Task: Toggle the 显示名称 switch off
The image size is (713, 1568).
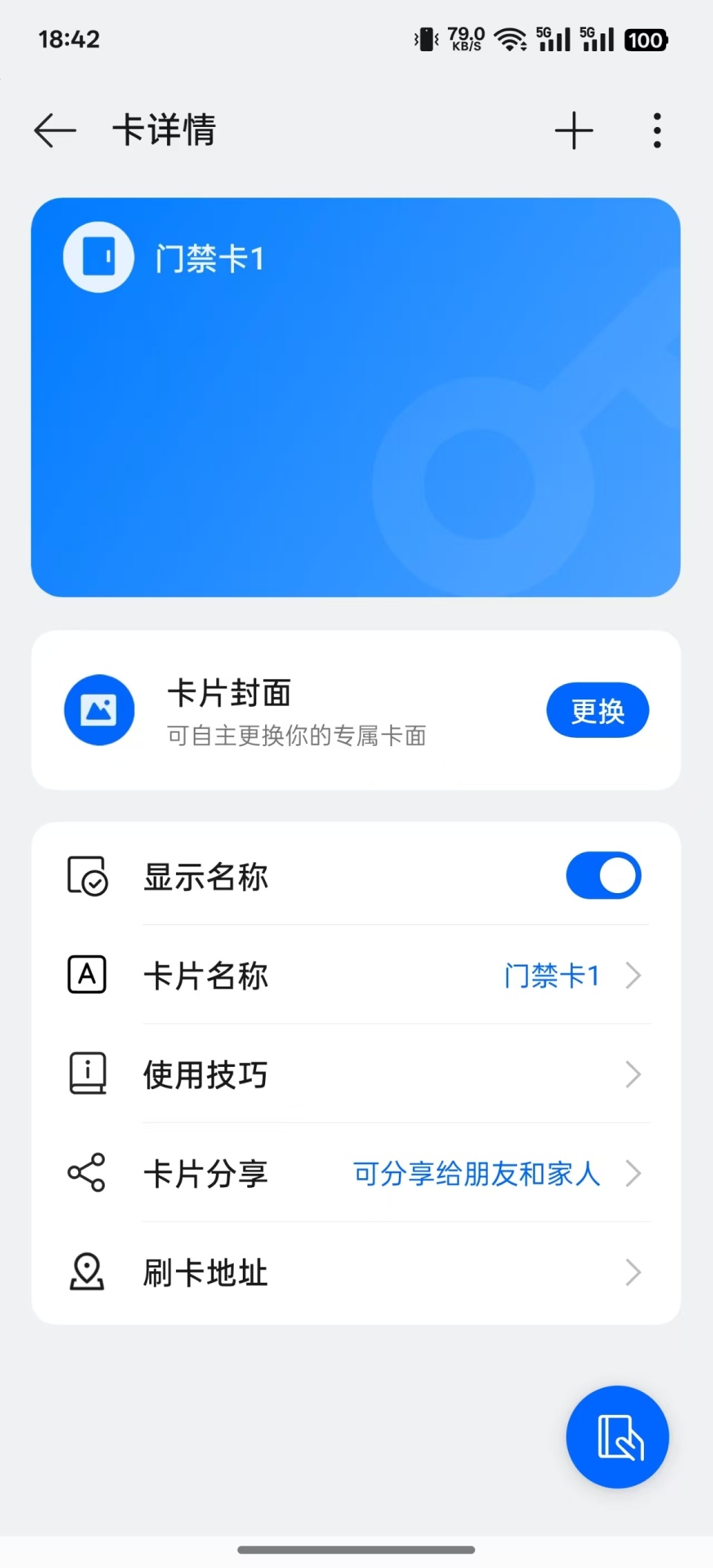Action: click(x=603, y=876)
